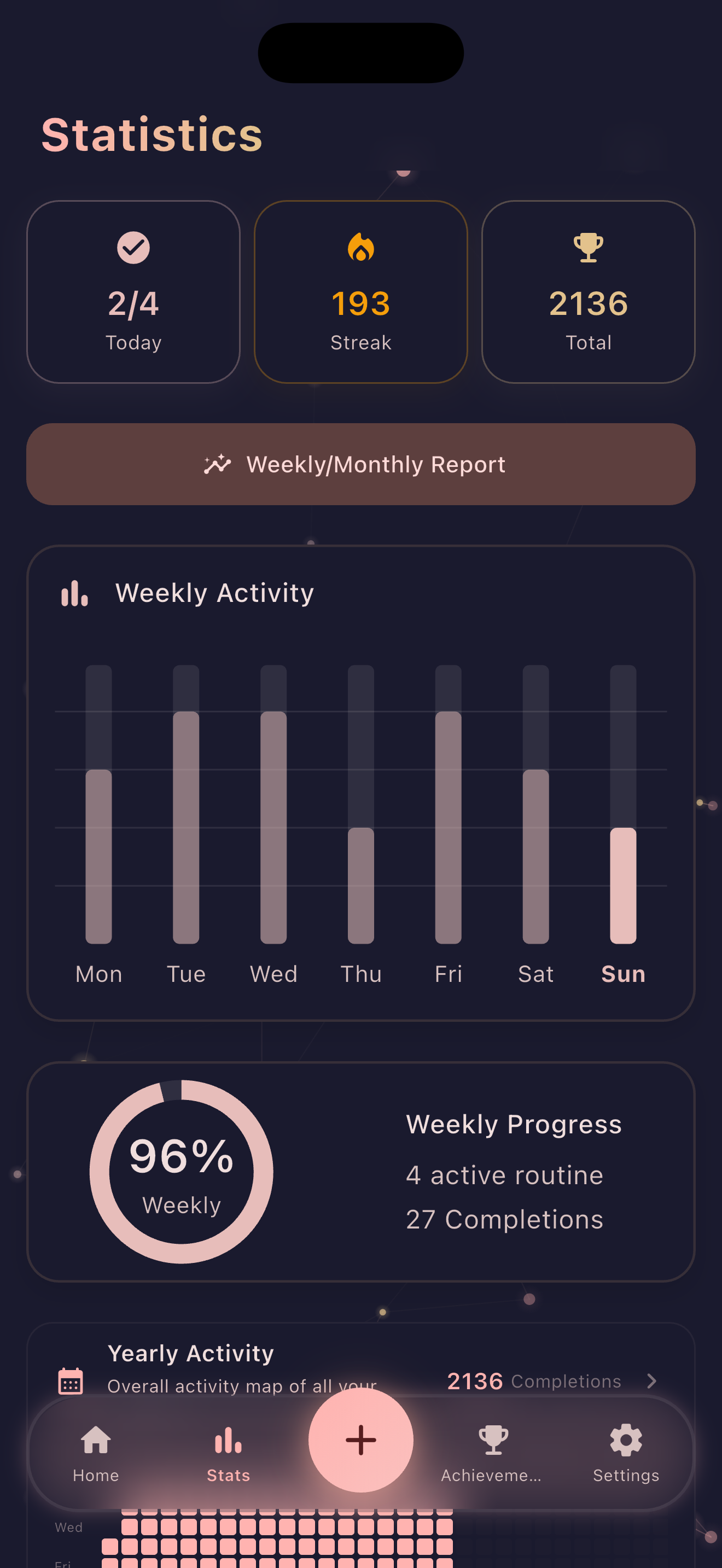Switch to the Achievements tab

[492, 1453]
